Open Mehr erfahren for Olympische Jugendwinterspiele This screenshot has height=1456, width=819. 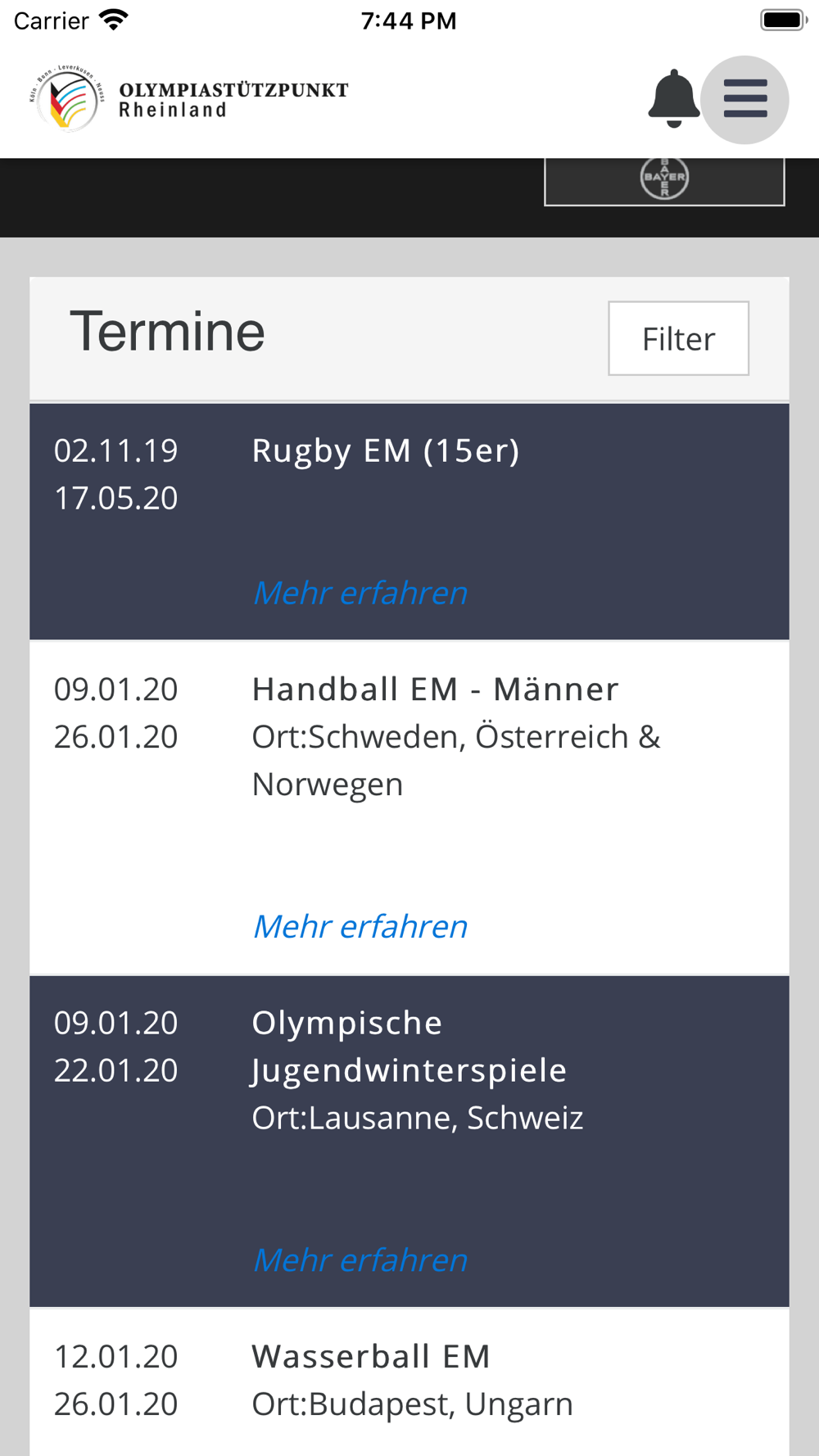pos(360,1259)
